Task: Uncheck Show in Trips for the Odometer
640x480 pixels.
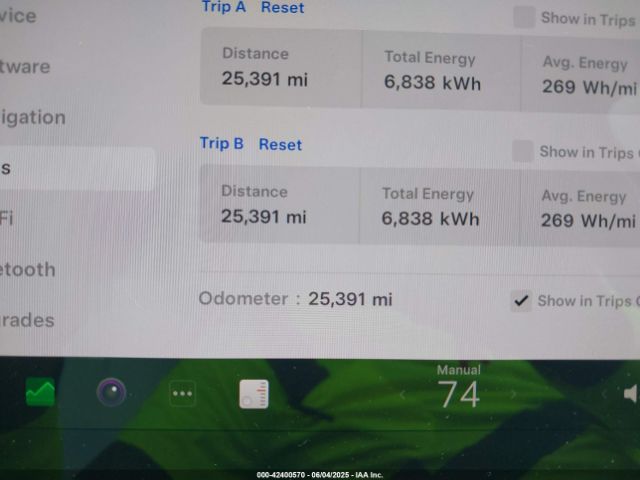Action: (x=521, y=300)
